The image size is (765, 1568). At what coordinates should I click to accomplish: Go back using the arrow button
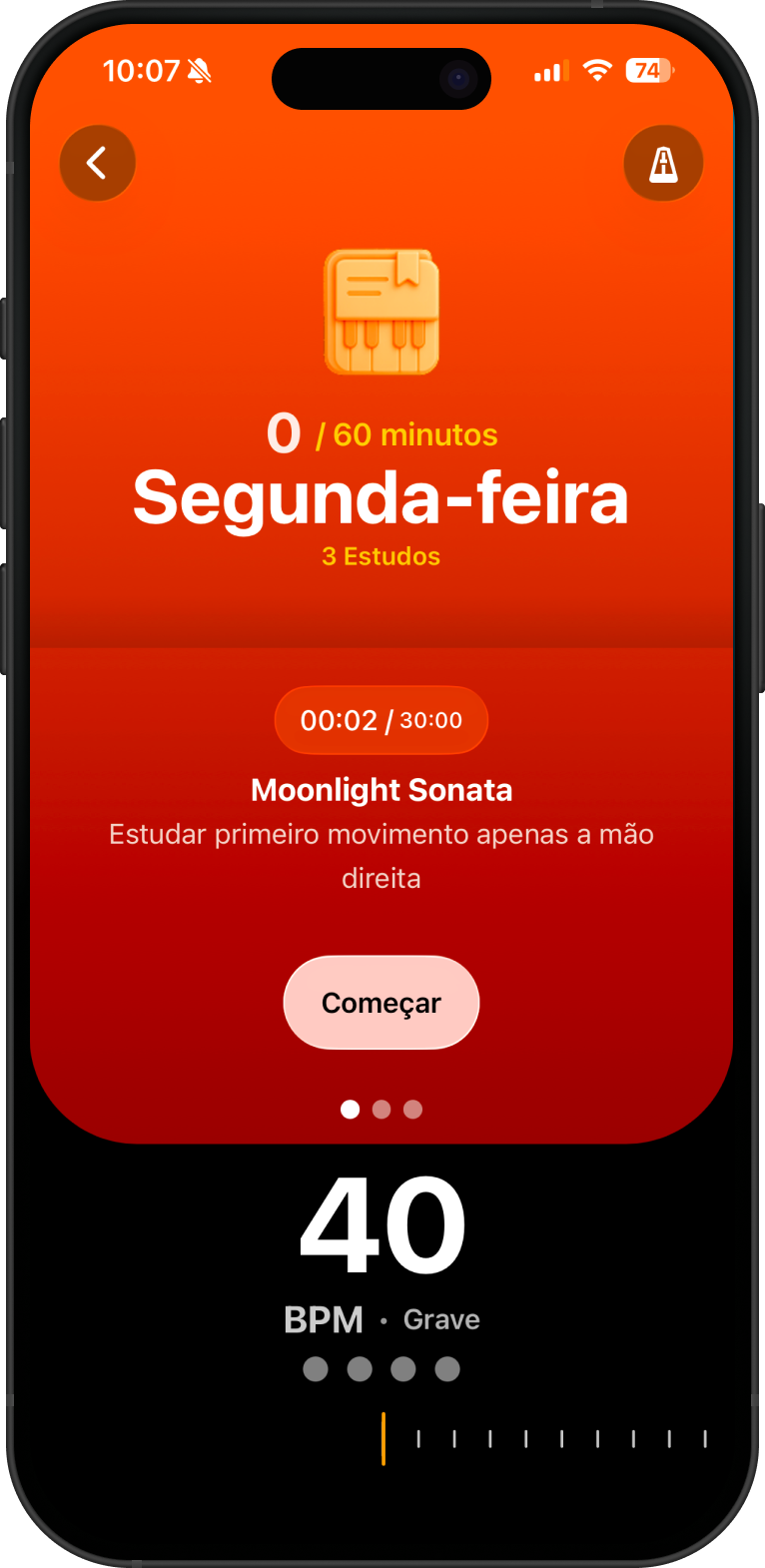tap(97, 163)
